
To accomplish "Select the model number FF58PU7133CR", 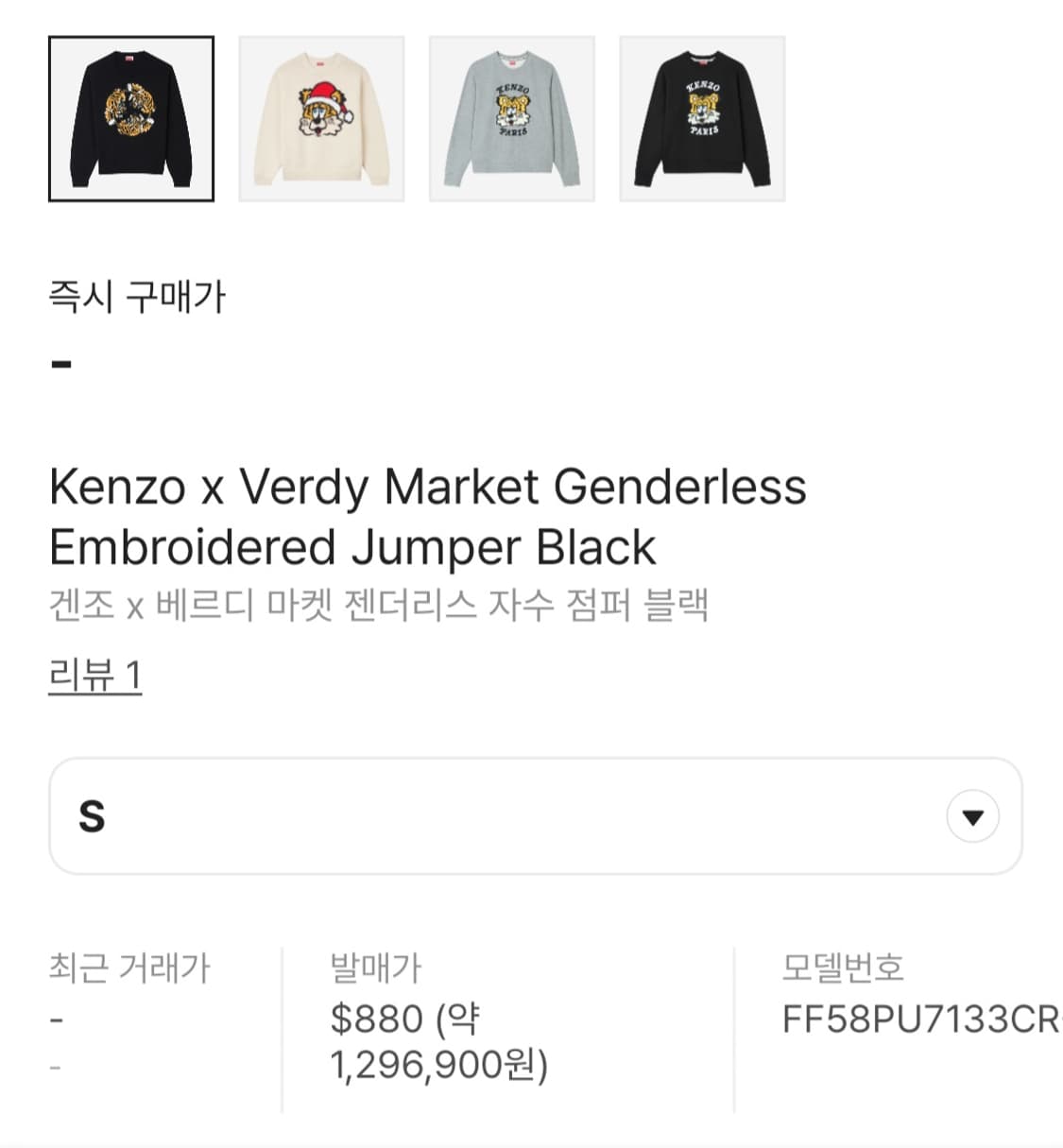I will coord(921,1018).
